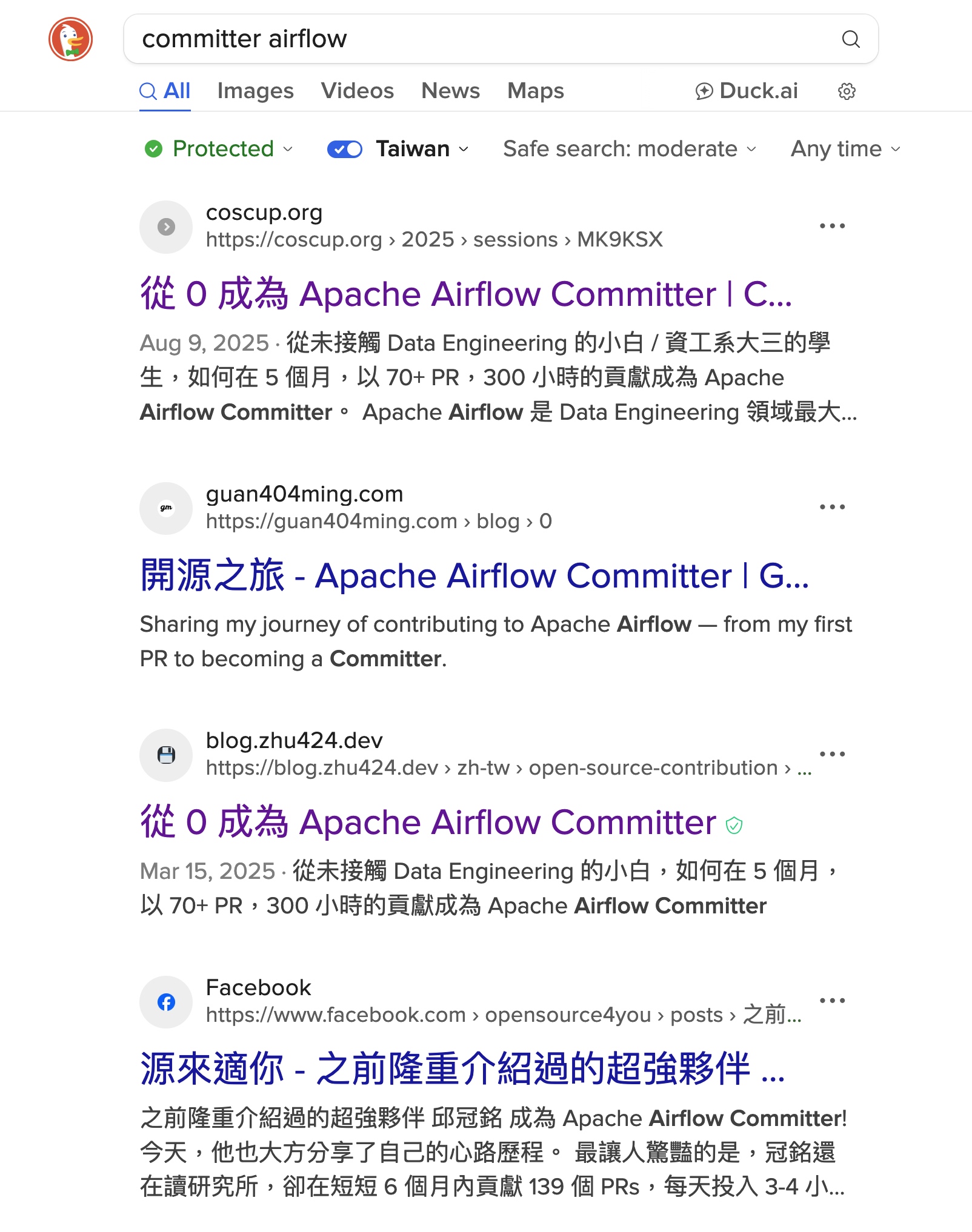
Task: Change Safe search: moderate setting
Action: 630,149
